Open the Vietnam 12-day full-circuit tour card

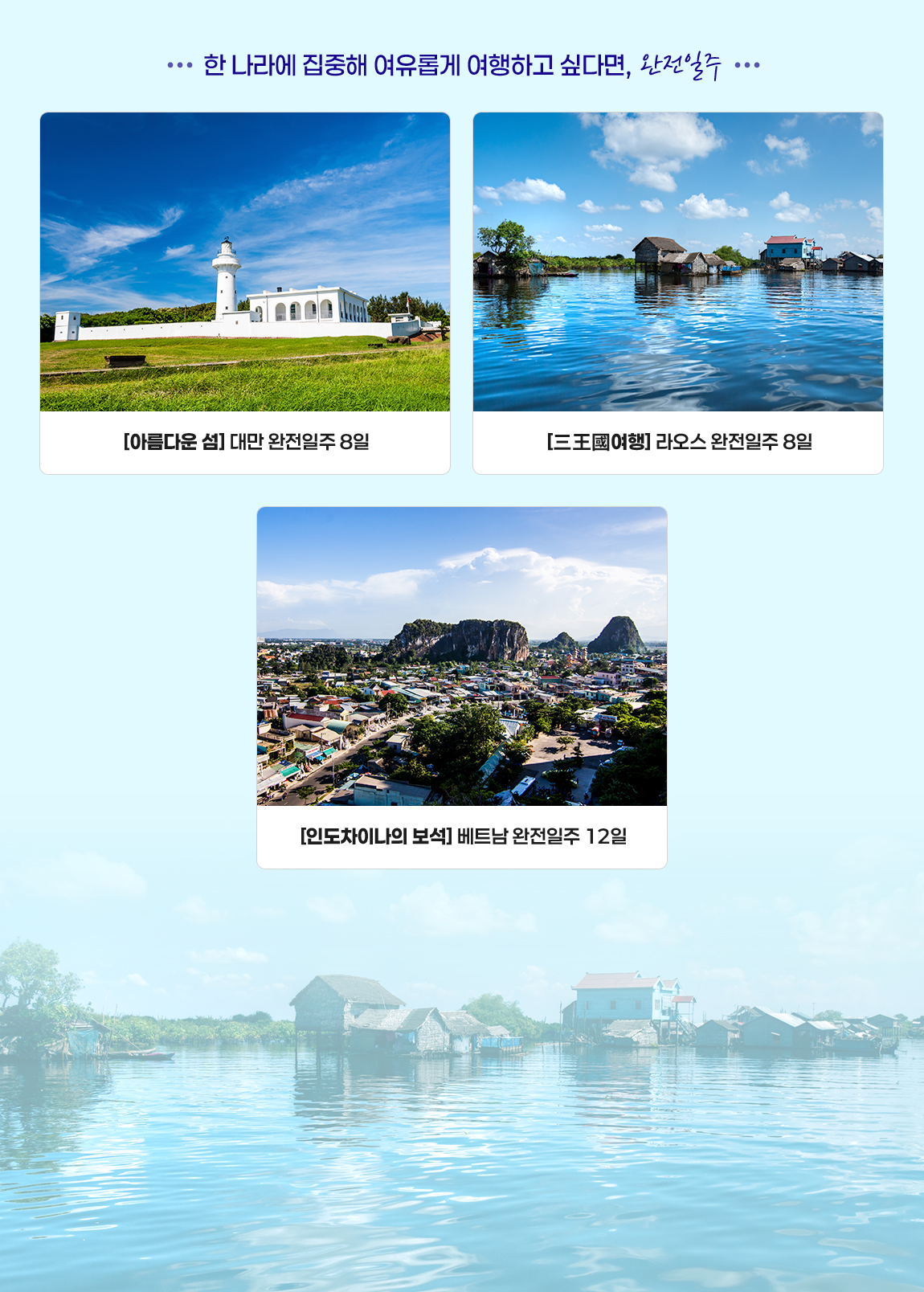click(x=461, y=687)
